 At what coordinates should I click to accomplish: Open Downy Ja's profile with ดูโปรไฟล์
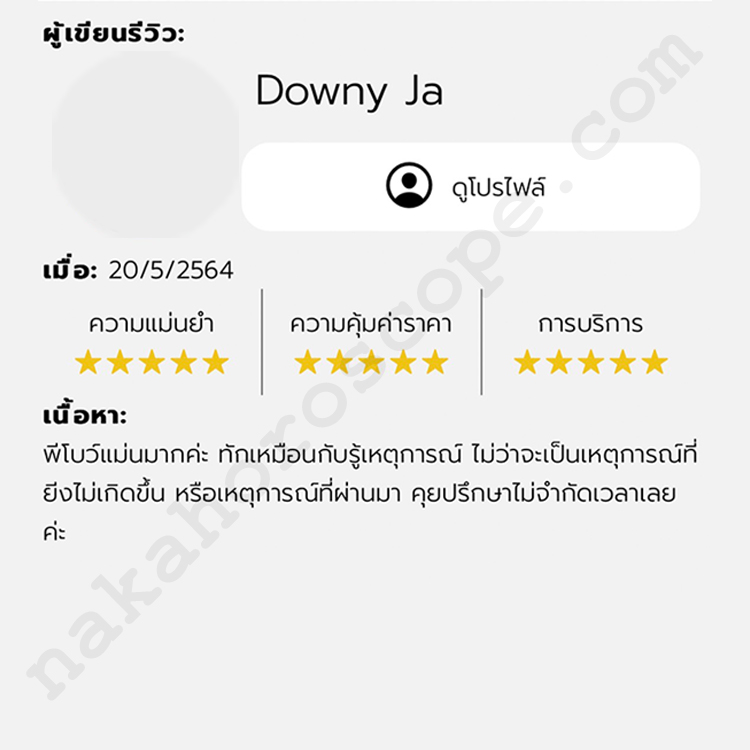pos(470,187)
